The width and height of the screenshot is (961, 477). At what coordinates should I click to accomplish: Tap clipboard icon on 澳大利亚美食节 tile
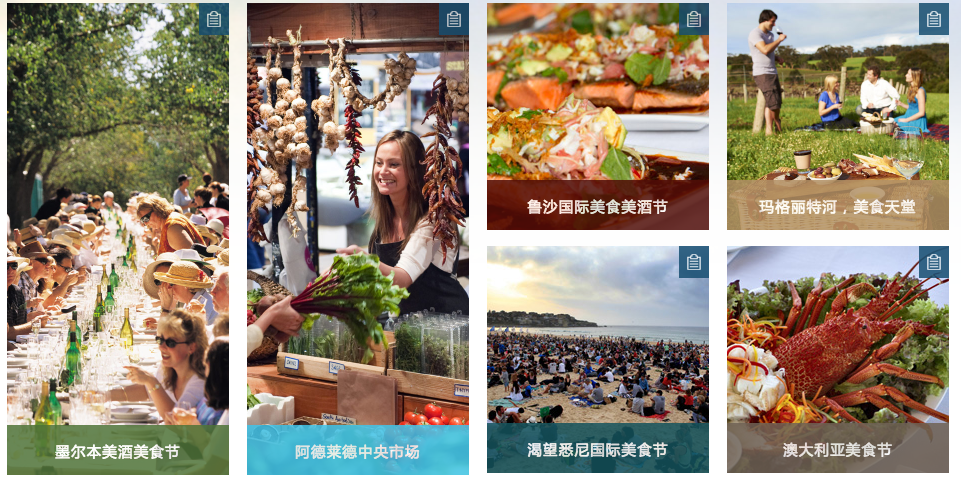coord(933,262)
